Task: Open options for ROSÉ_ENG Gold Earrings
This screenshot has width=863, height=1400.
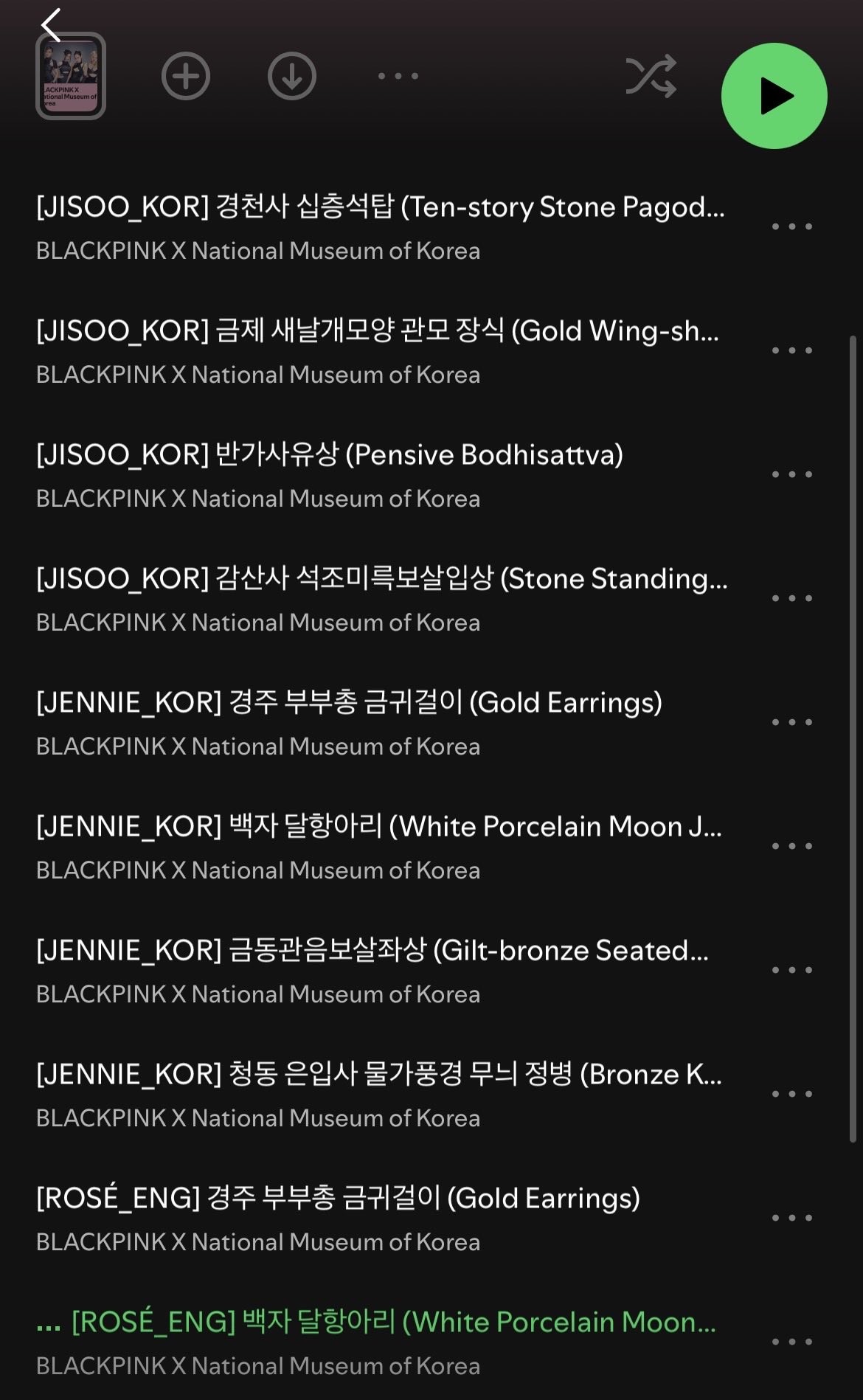Action: tap(791, 1218)
